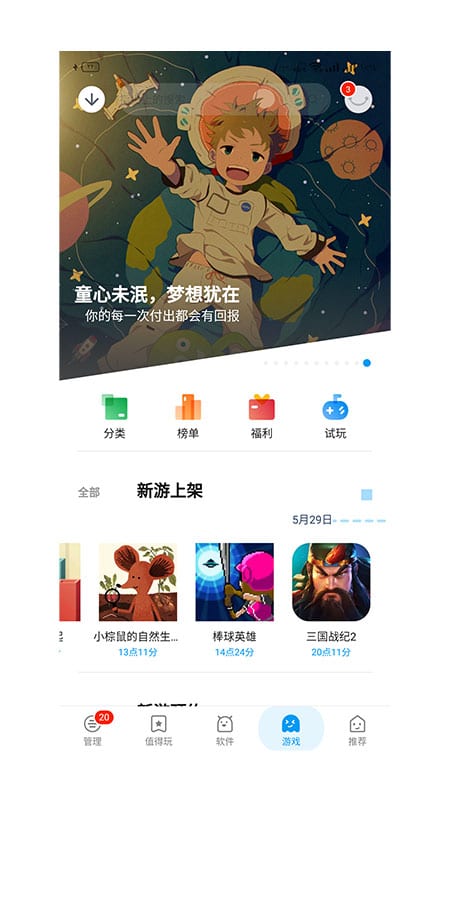
Task: Switch to the 推荐 tab
Action: [x=357, y=731]
